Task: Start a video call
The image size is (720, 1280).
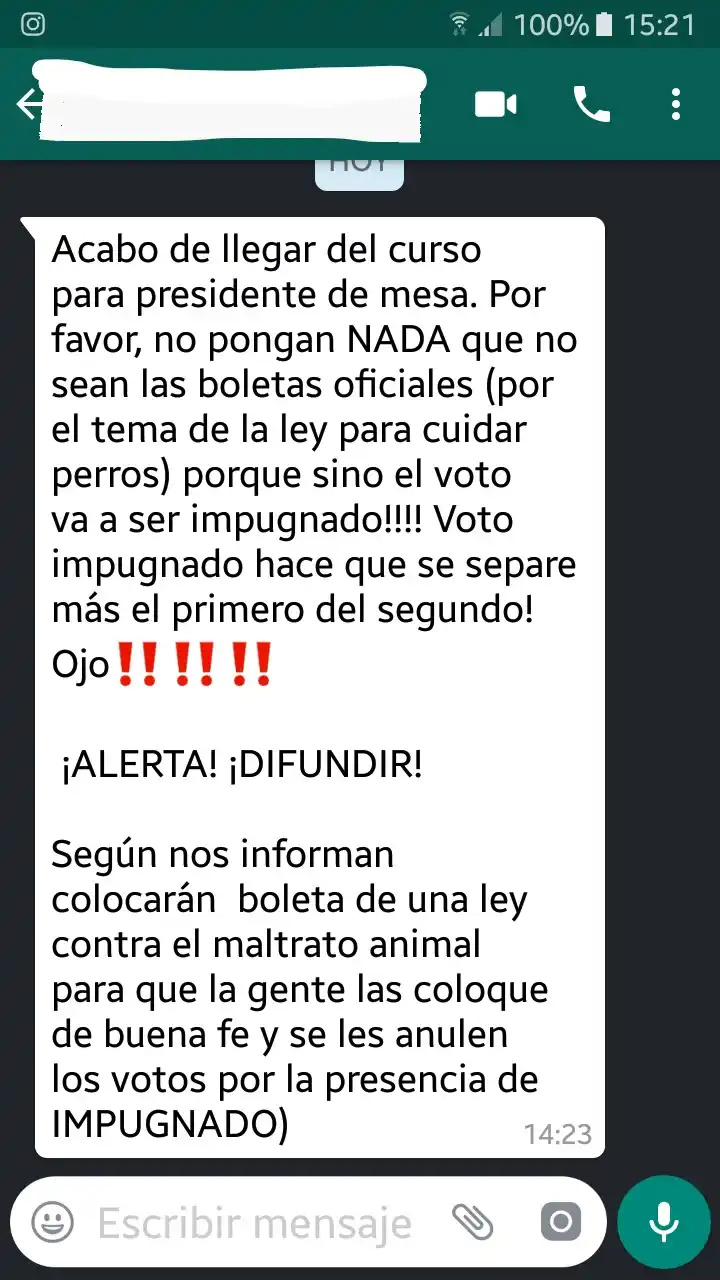Action: [x=495, y=104]
